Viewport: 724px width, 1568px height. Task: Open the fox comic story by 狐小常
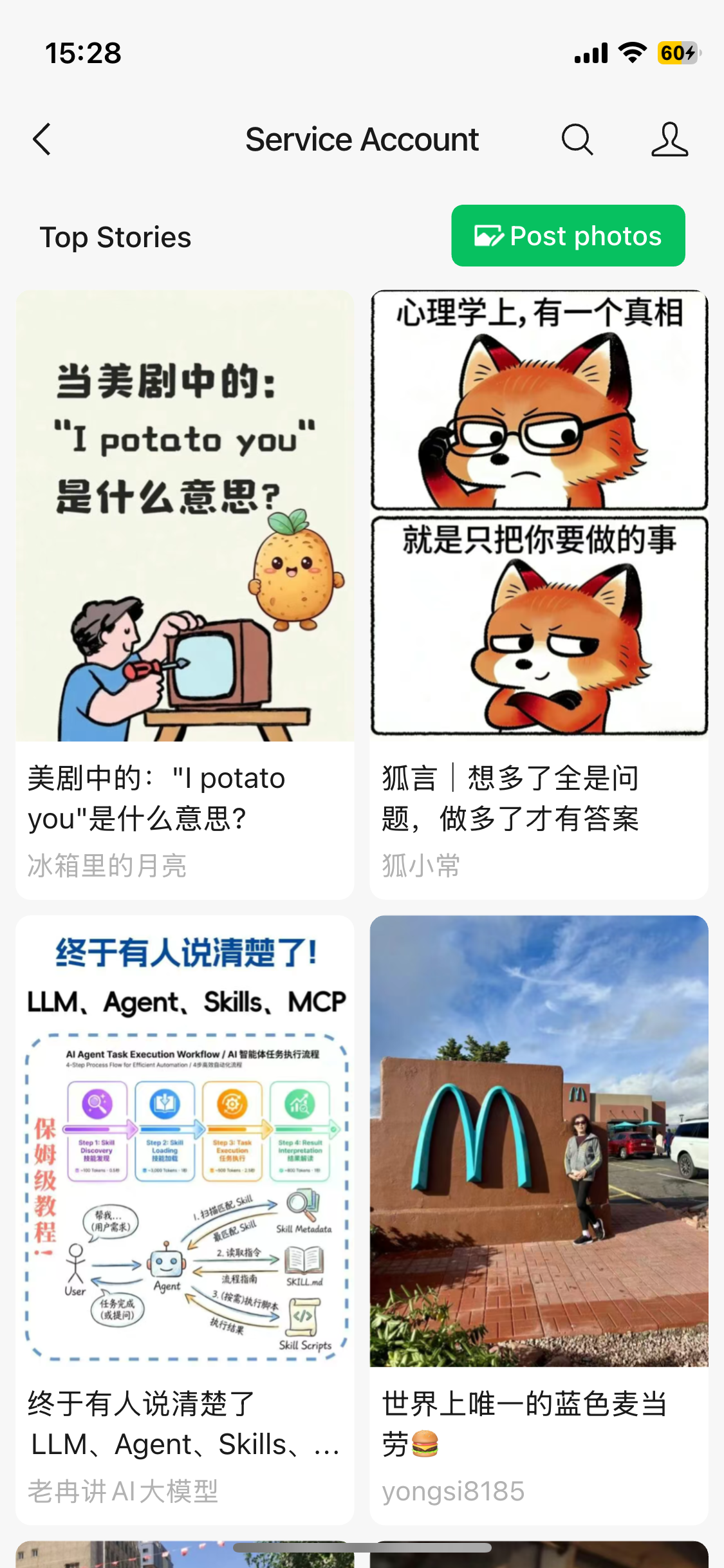tap(539, 594)
